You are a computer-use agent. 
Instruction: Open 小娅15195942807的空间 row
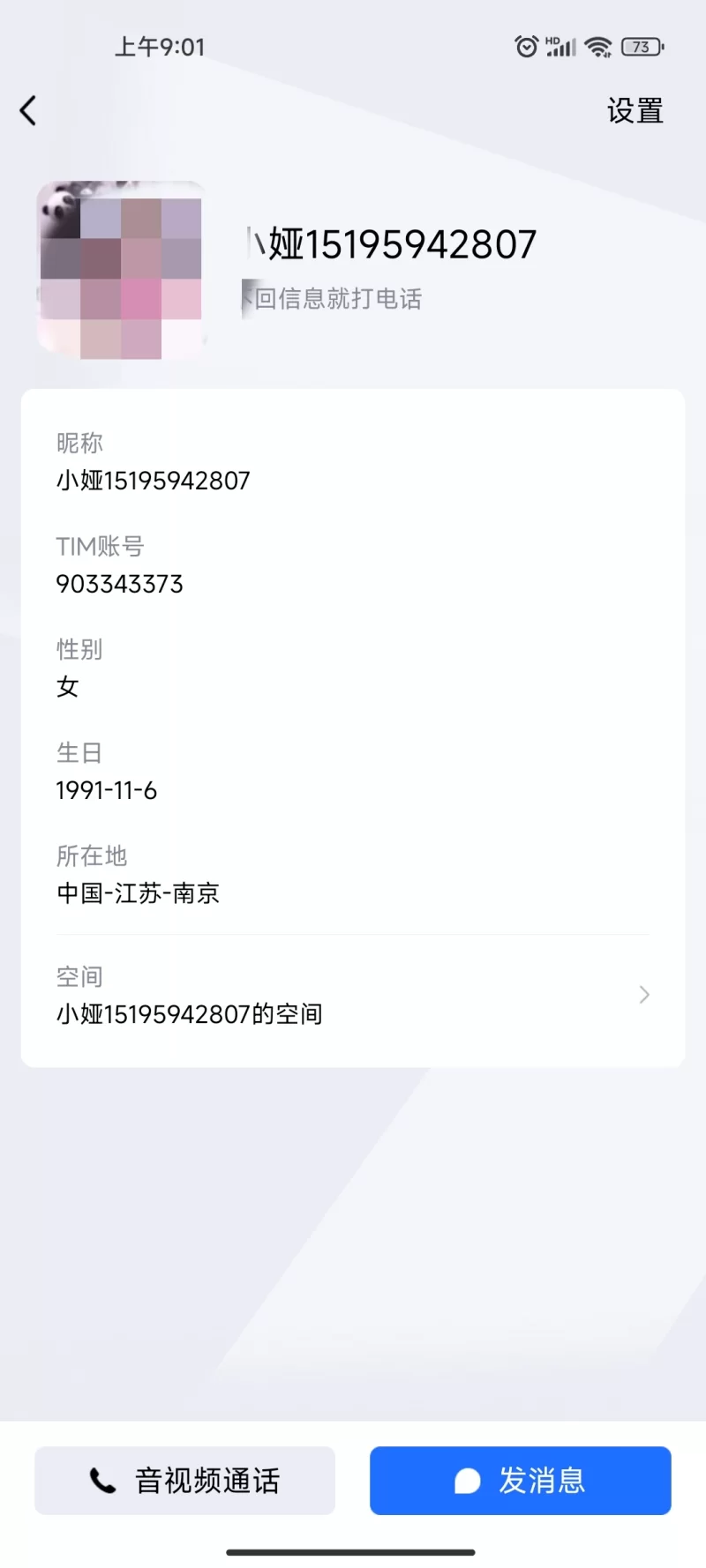pyautogui.click(x=353, y=997)
